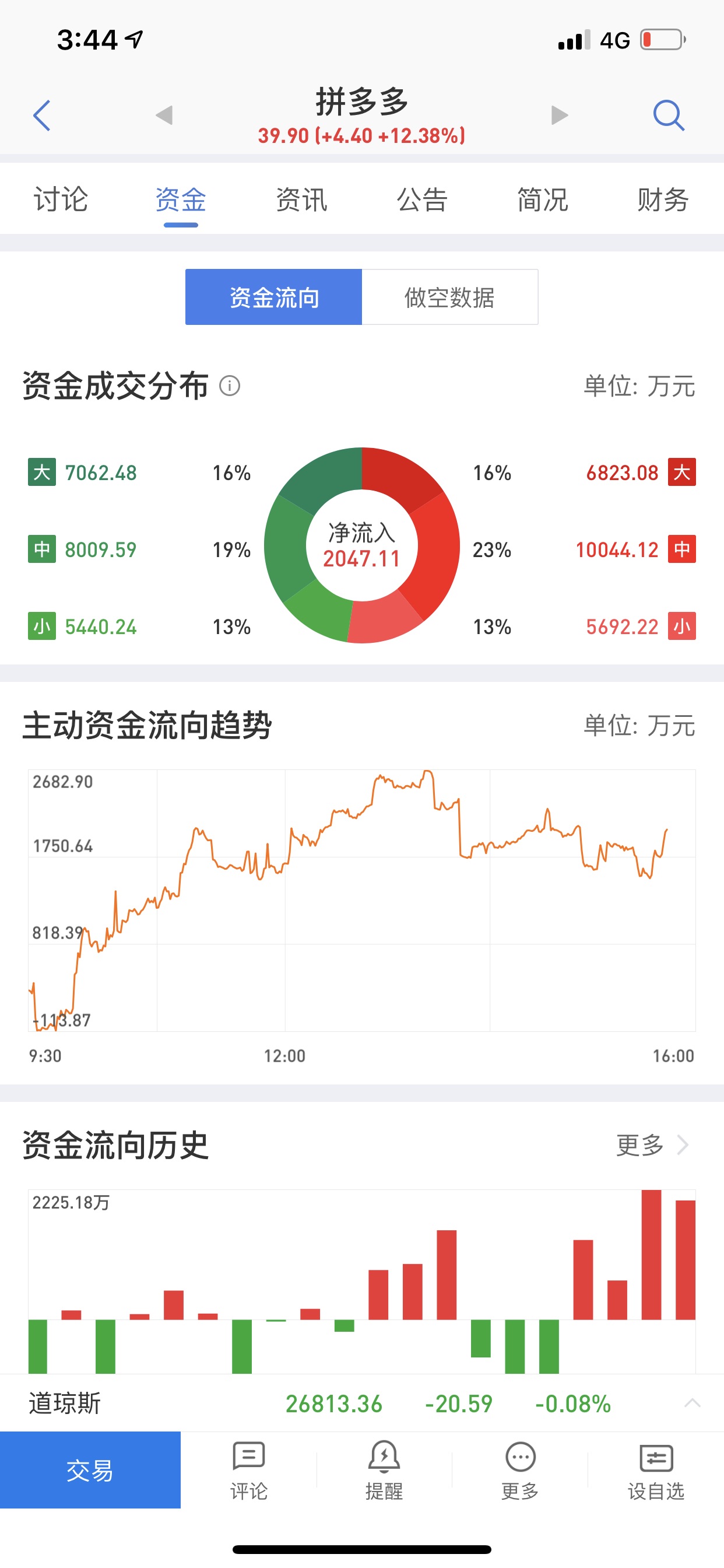Switch to 做空数据 segment

click(449, 297)
